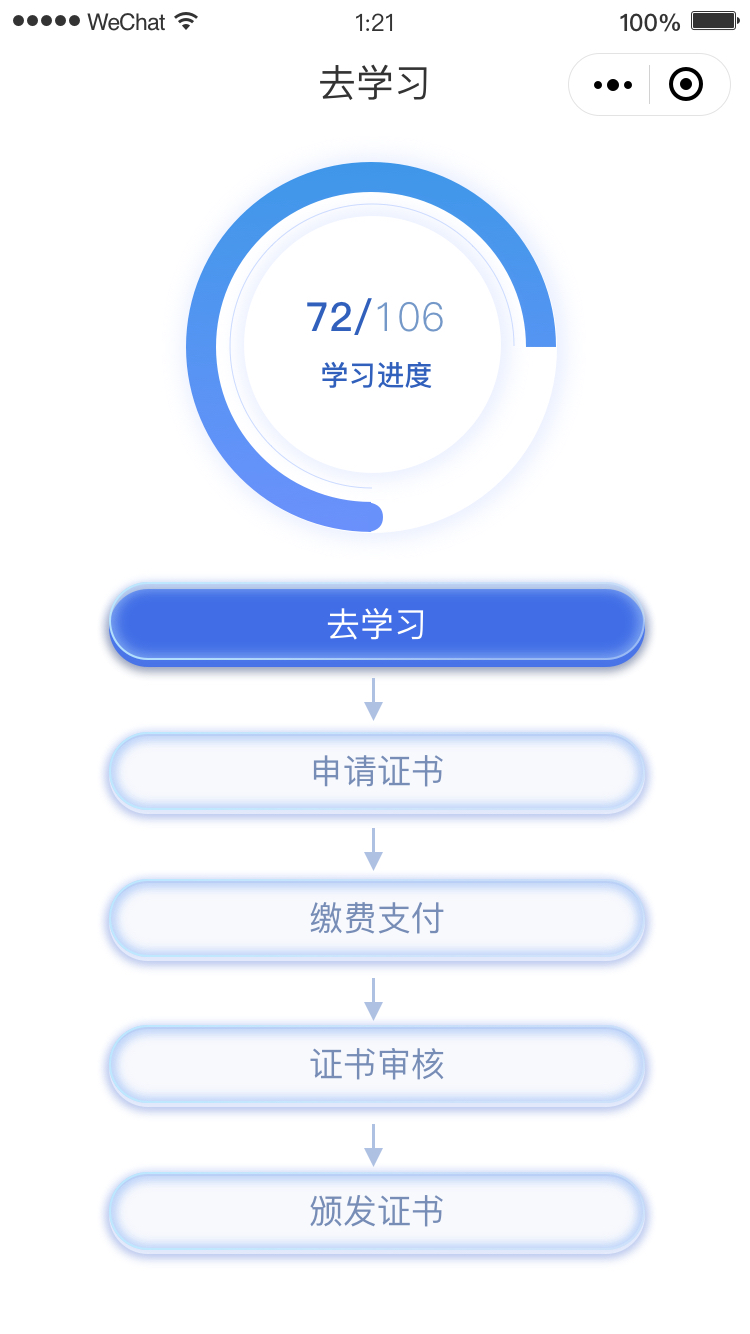Viewport: 750px width, 1334px height.
Task: Open the mini program's three-dot menu
Action: pos(612,85)
